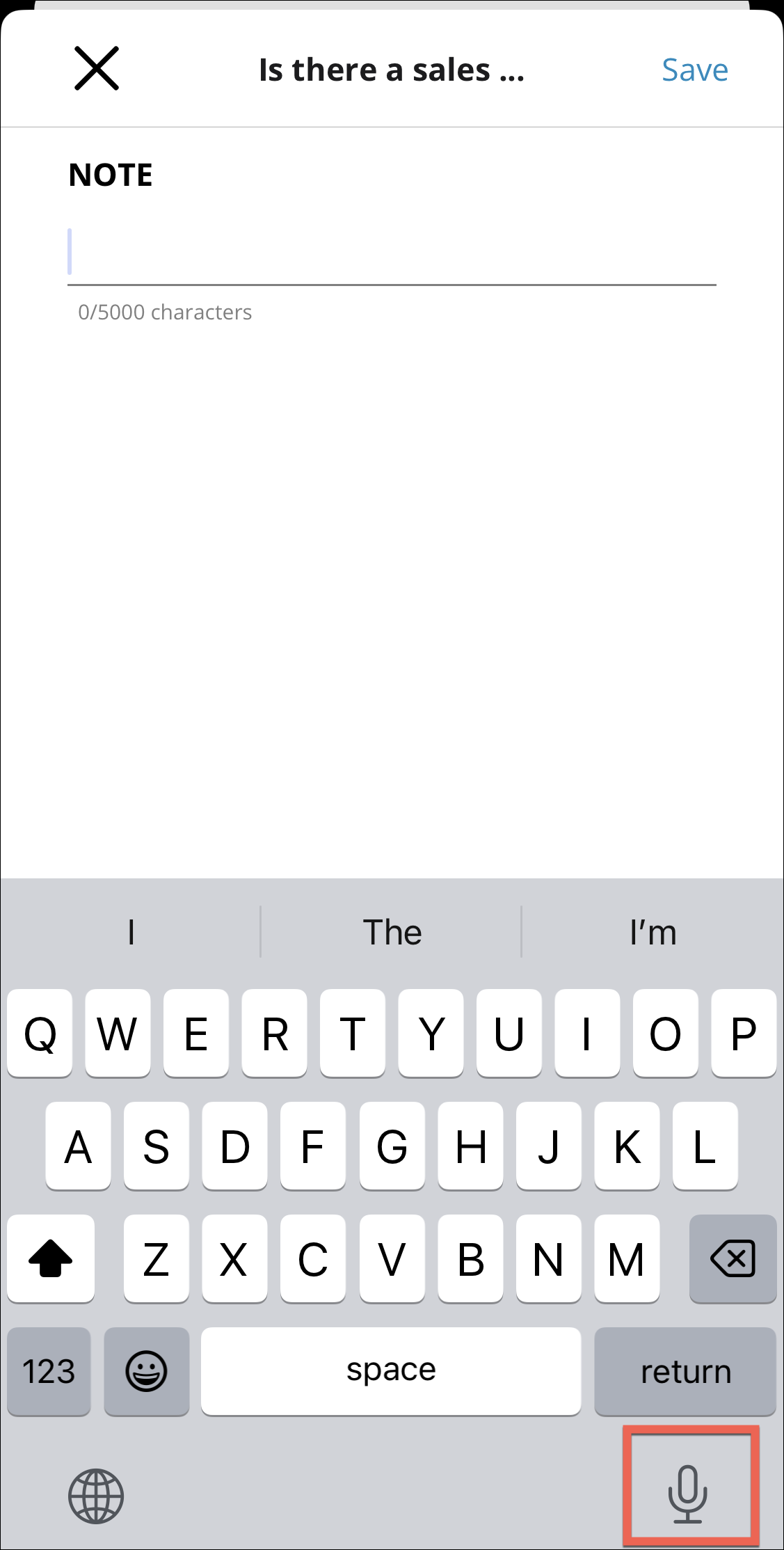Open the emoji keyboard

click(x=146, y=1370)
